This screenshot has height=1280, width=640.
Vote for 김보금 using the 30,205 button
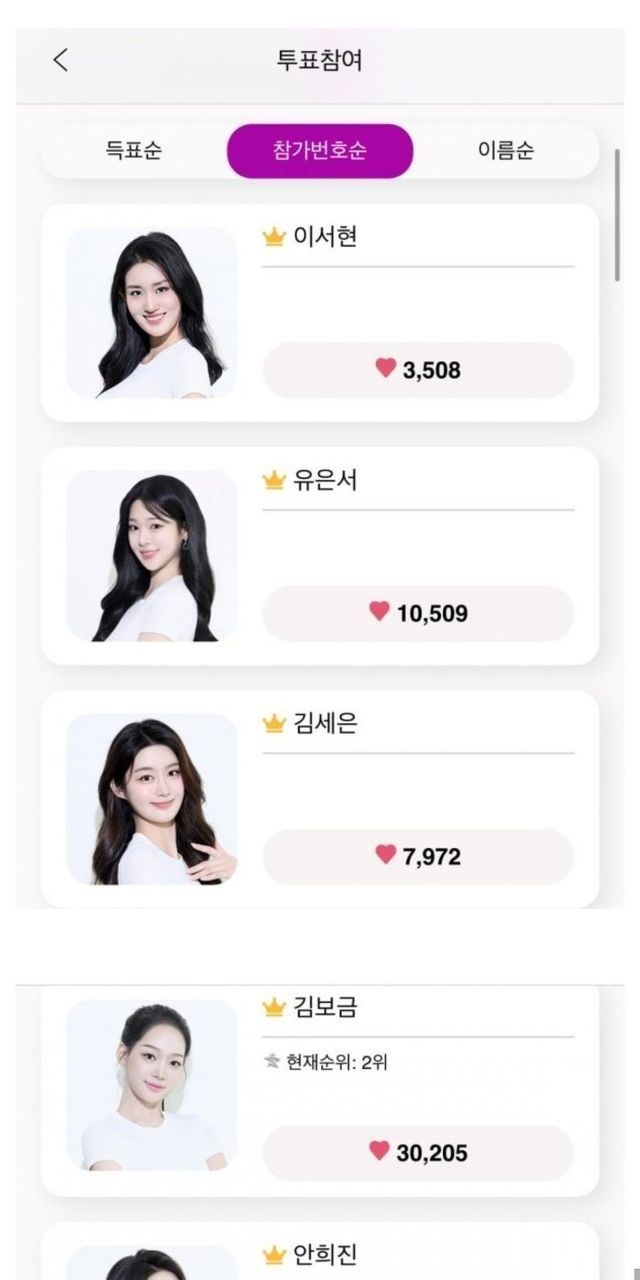[418, 1153]
